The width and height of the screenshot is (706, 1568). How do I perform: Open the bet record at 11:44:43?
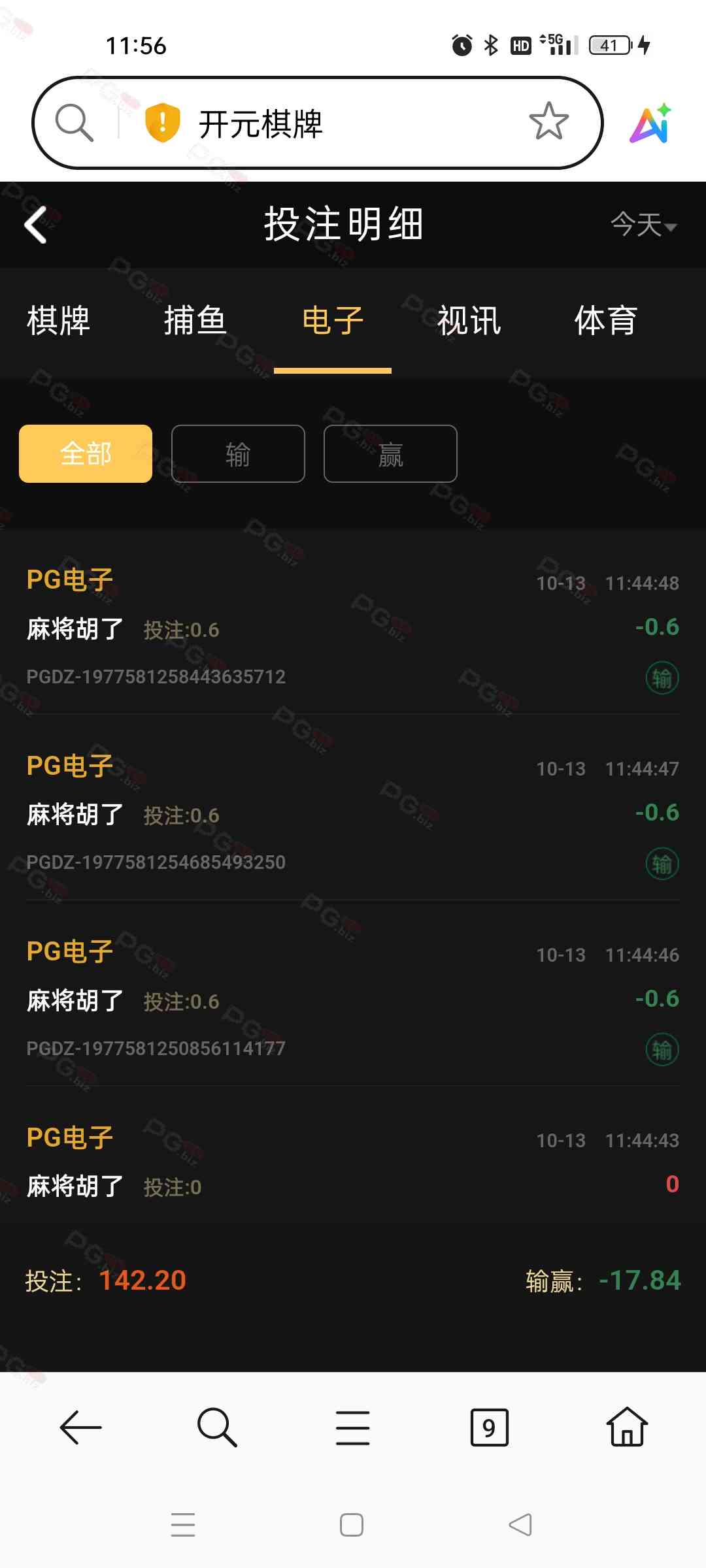(353, 1163)
